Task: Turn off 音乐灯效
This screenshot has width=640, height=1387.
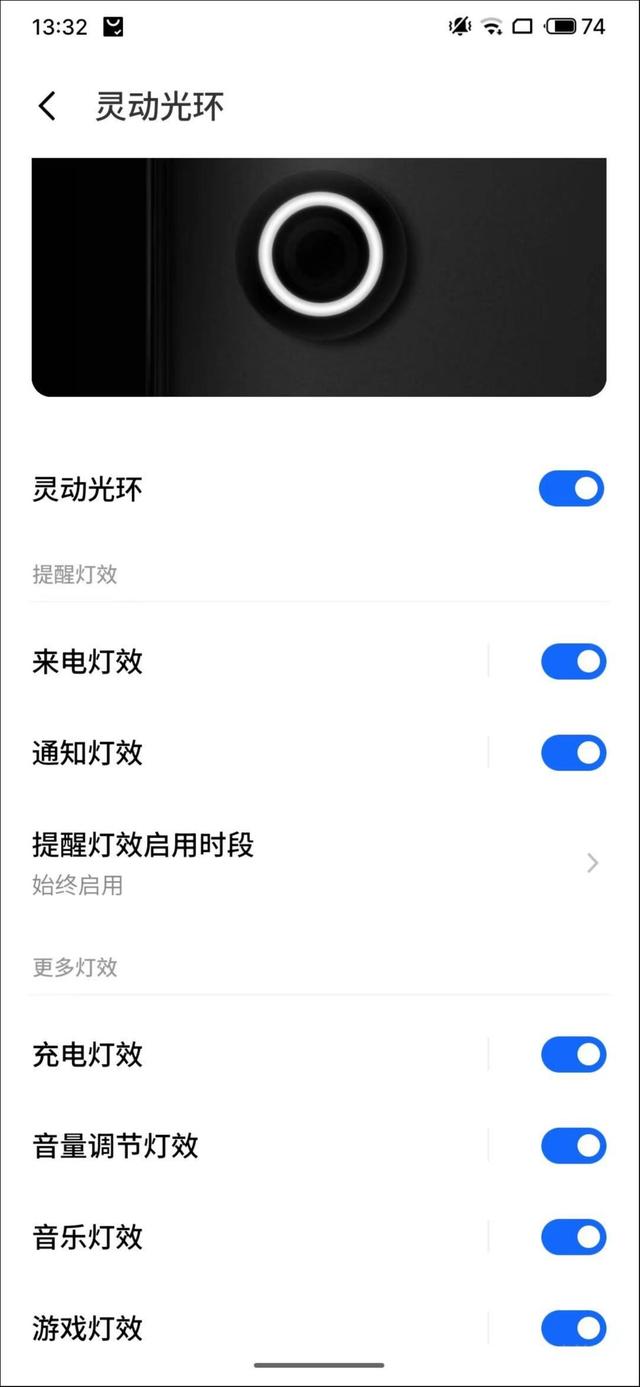Action: (573, 1237)
